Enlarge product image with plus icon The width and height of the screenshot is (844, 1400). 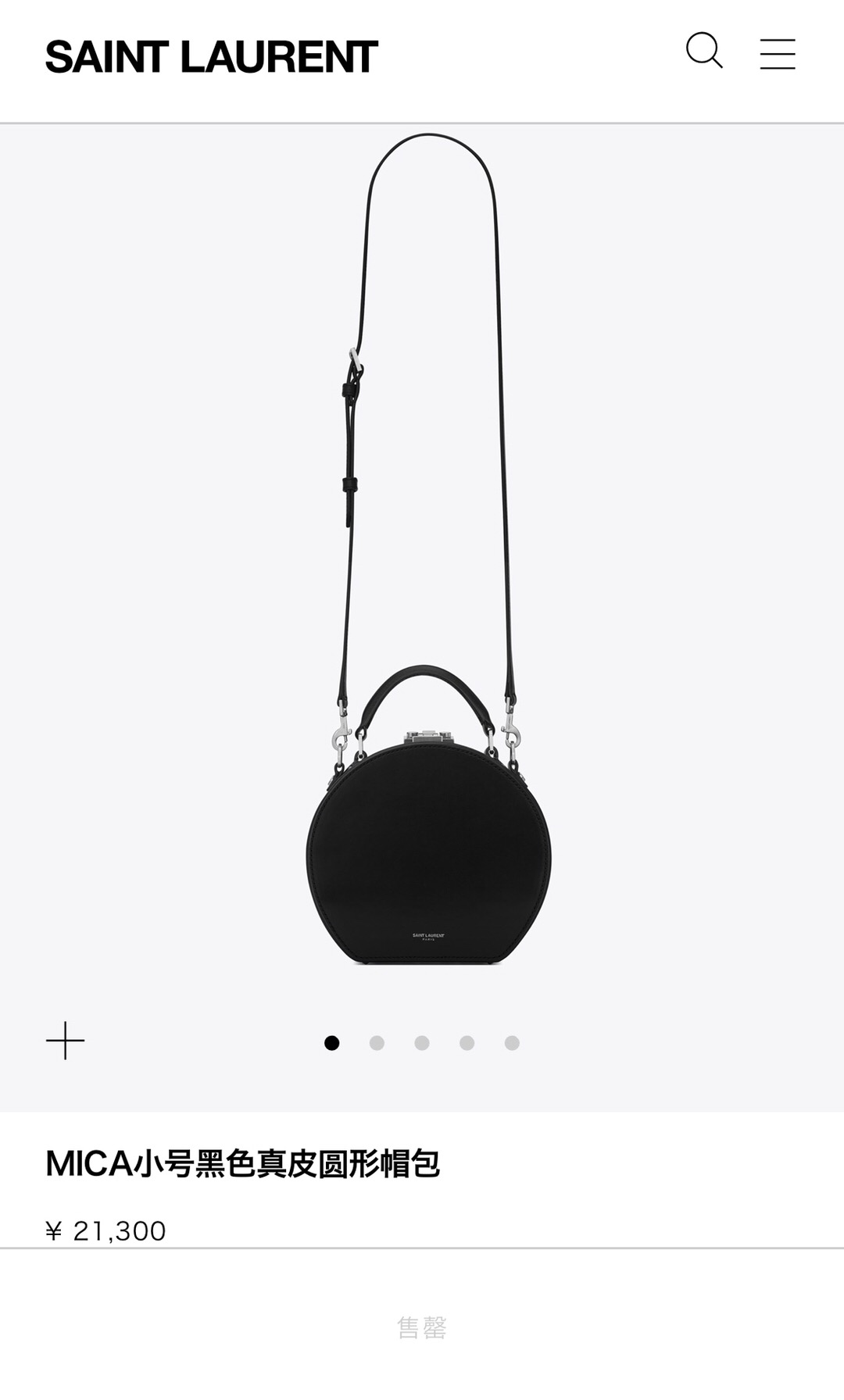[x=65, y=1041]
